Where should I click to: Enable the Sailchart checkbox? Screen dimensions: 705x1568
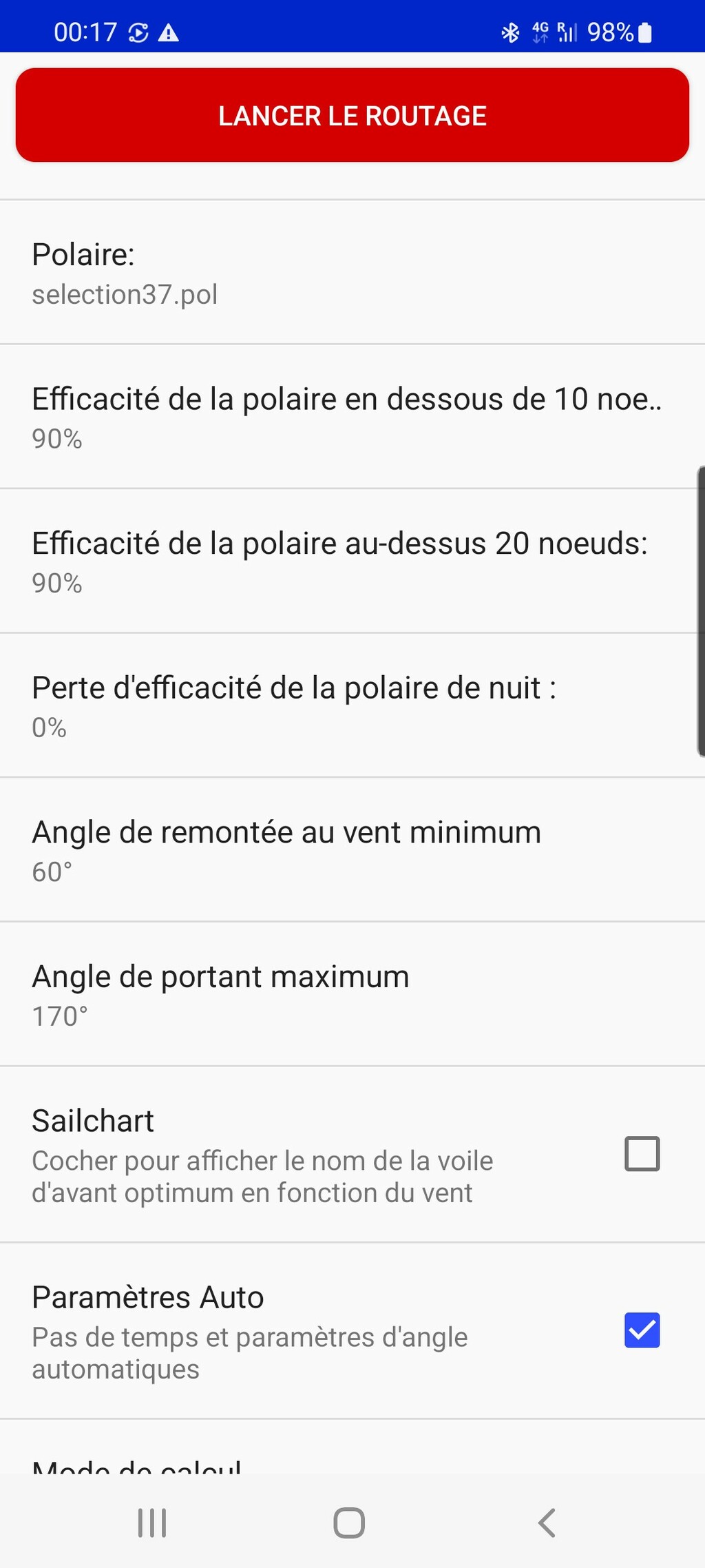coord(642,1154)
